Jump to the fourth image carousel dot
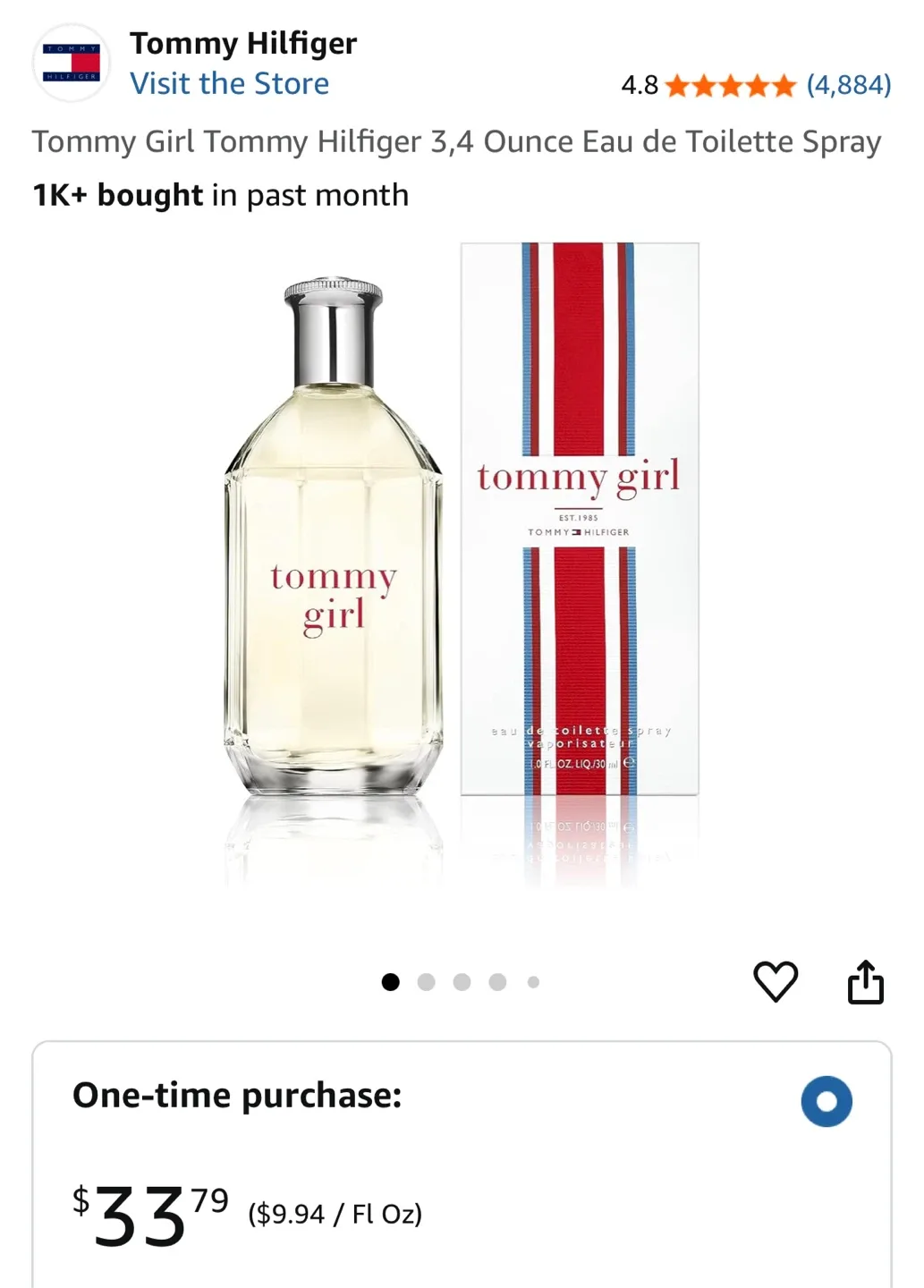 [497, 981]
